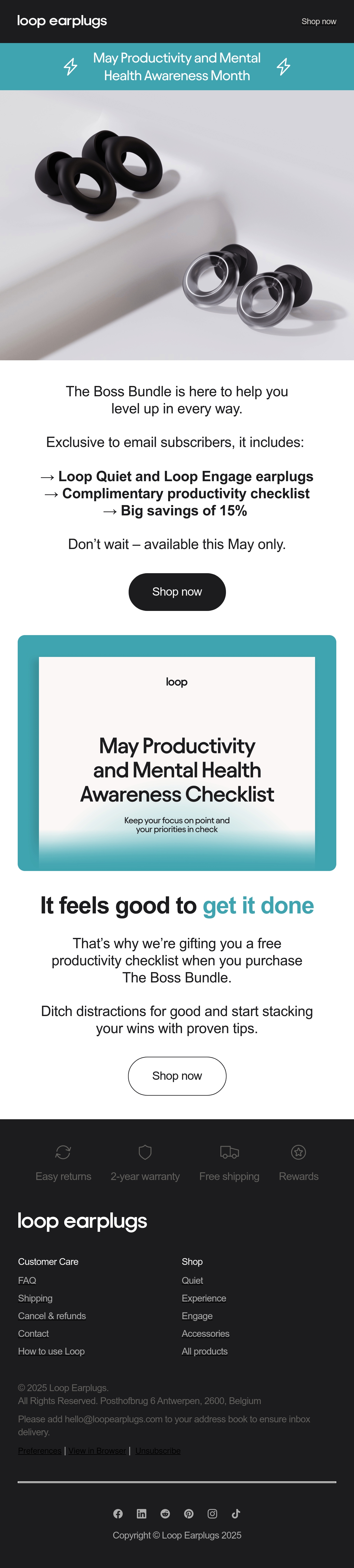The height and width of the screenshot is (1568, 354).
Task: View All products
Action: tap(205, 1351)
